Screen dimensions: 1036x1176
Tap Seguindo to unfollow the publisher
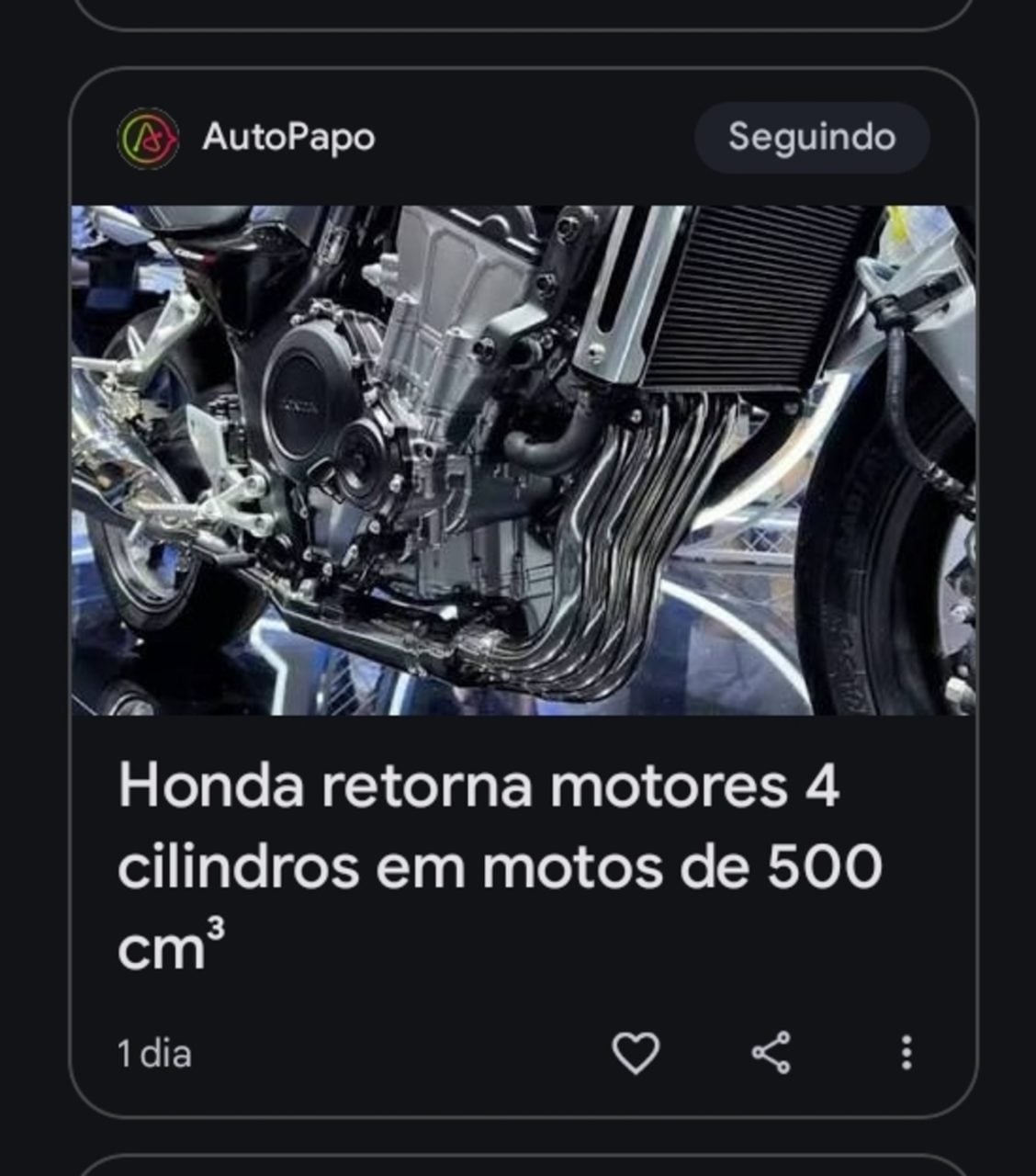[812, 138]
